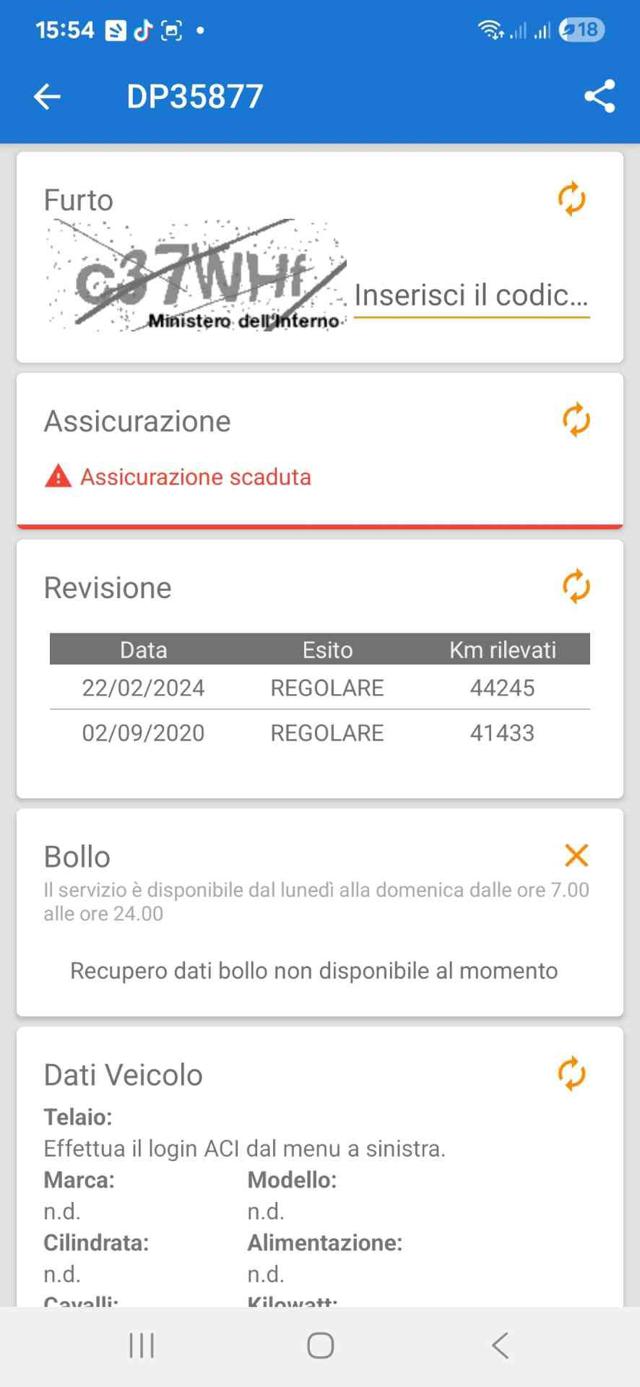This screenshot has height=1387, width=640.
Task: Go to the home screen
Action: tap(320, 1345)
